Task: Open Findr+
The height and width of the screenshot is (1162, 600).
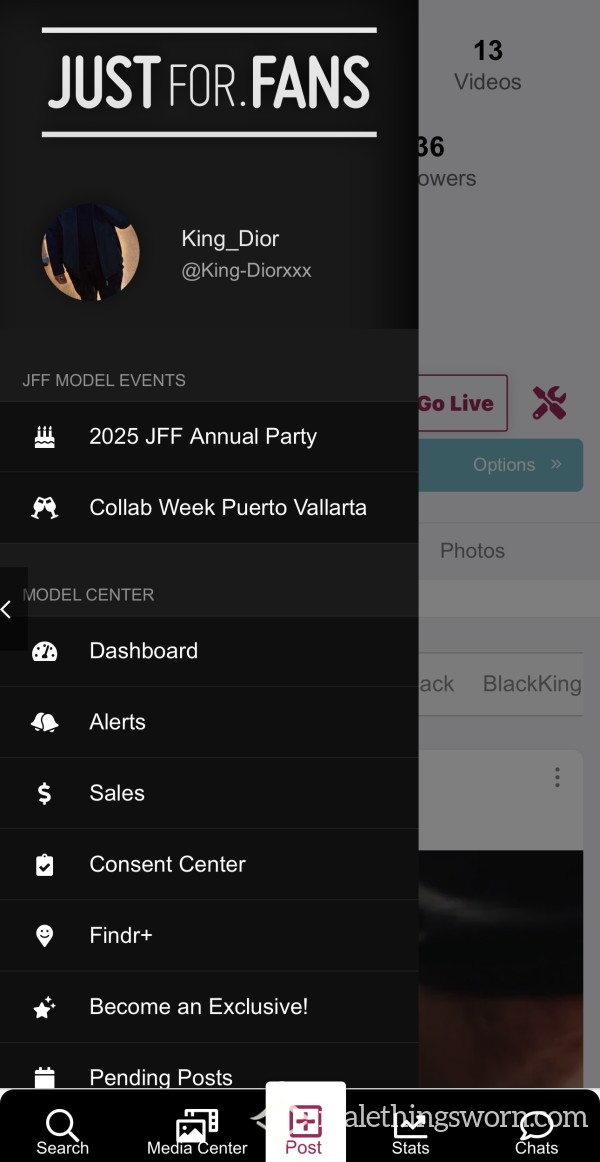Action: pyautogui.click(x=209, y=935)
